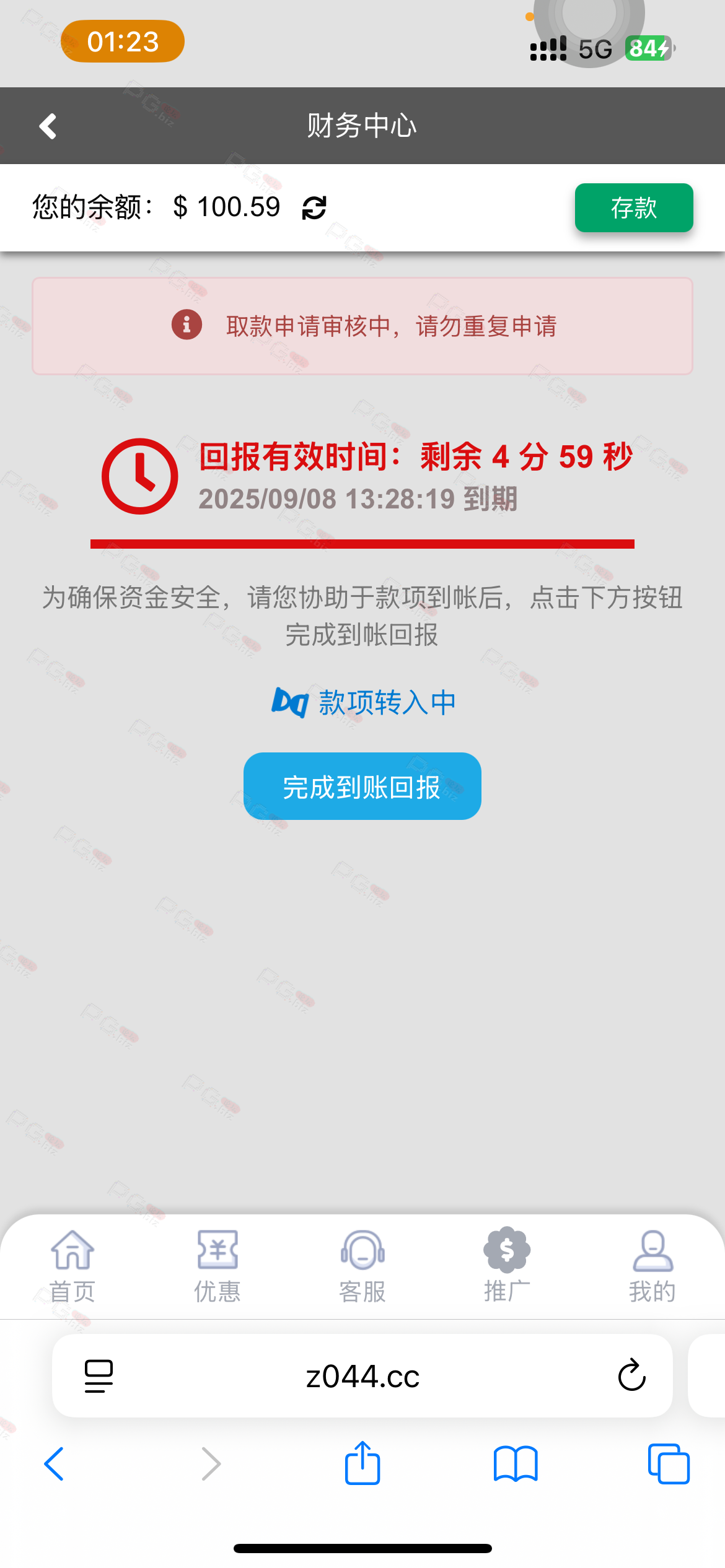Show all open Safari tabs
725x1568 pixels.
(668, 1464)
